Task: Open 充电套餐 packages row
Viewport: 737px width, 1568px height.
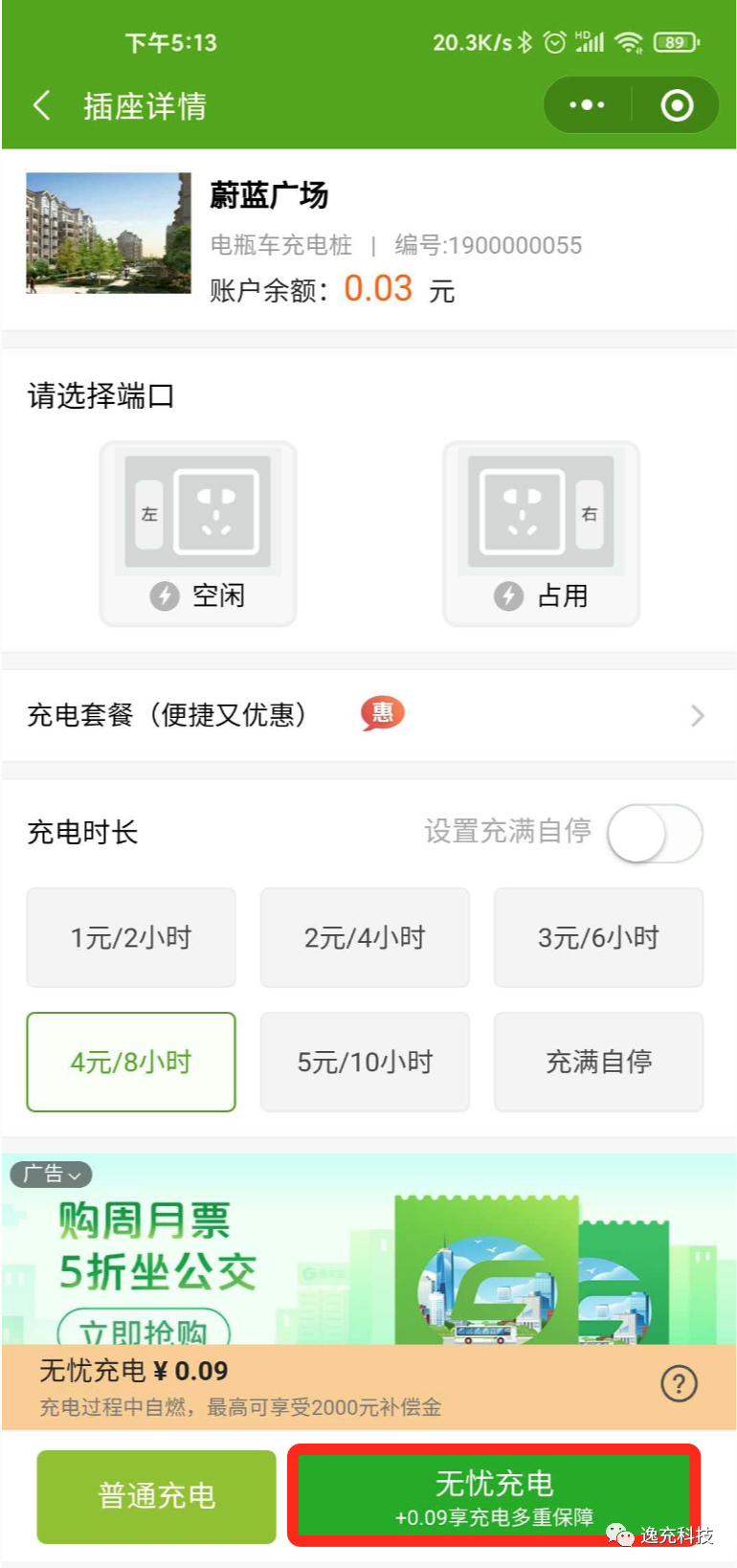Action: coord(368,715)
